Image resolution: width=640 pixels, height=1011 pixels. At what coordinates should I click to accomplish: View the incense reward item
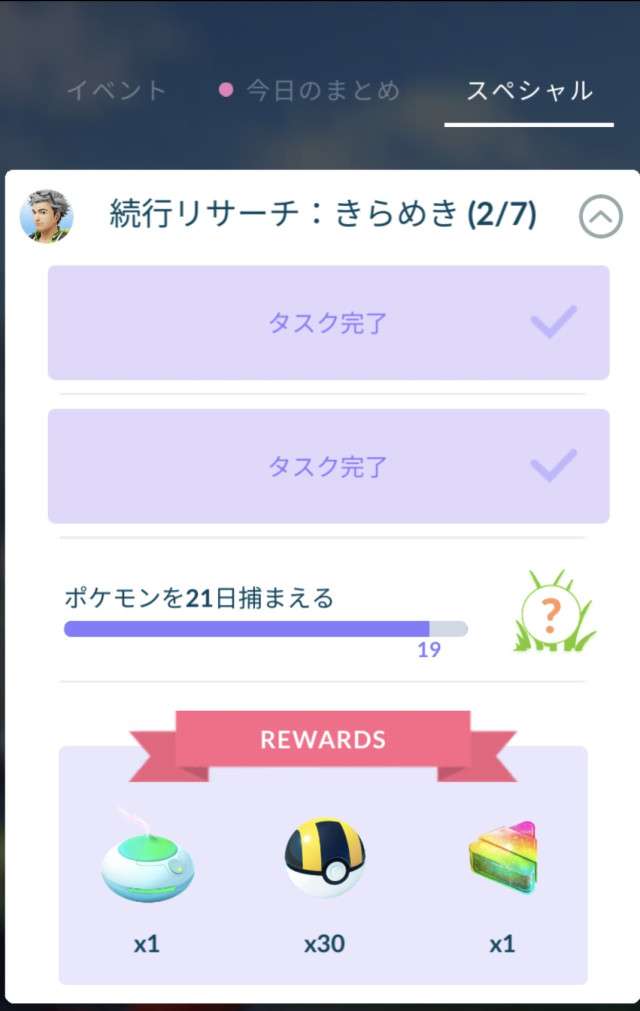click(x=147, y=862)
